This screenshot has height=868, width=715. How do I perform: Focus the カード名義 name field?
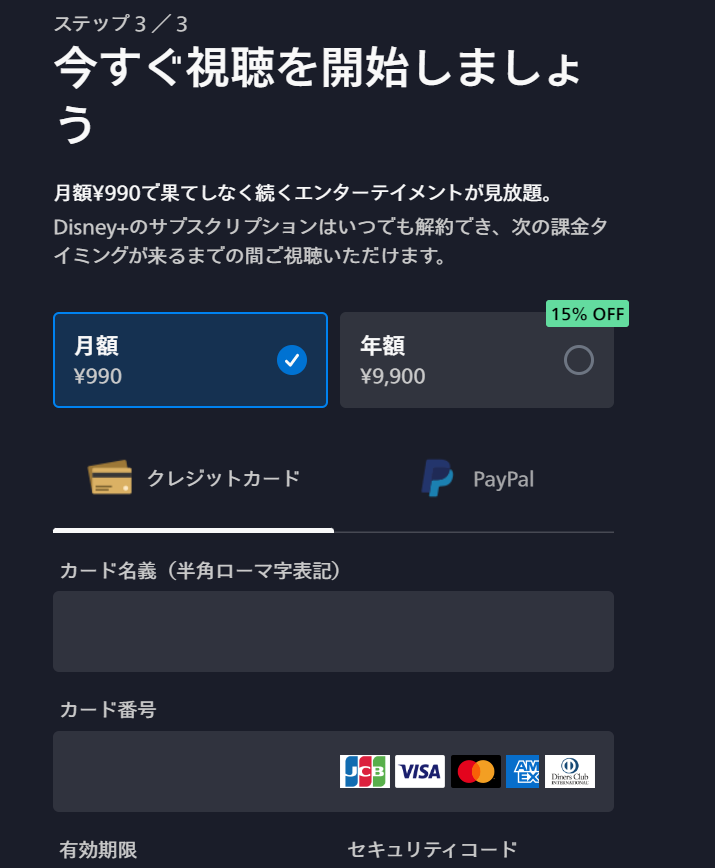(333, 631)
